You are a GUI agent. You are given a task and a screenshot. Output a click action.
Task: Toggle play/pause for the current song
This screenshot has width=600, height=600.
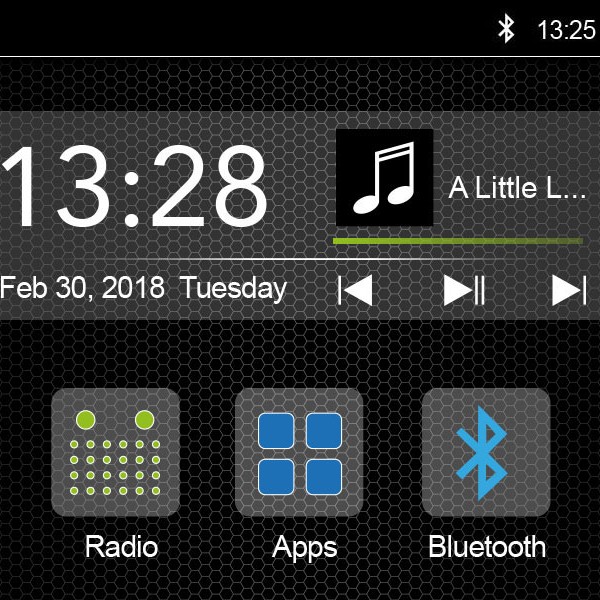[464, 290]
